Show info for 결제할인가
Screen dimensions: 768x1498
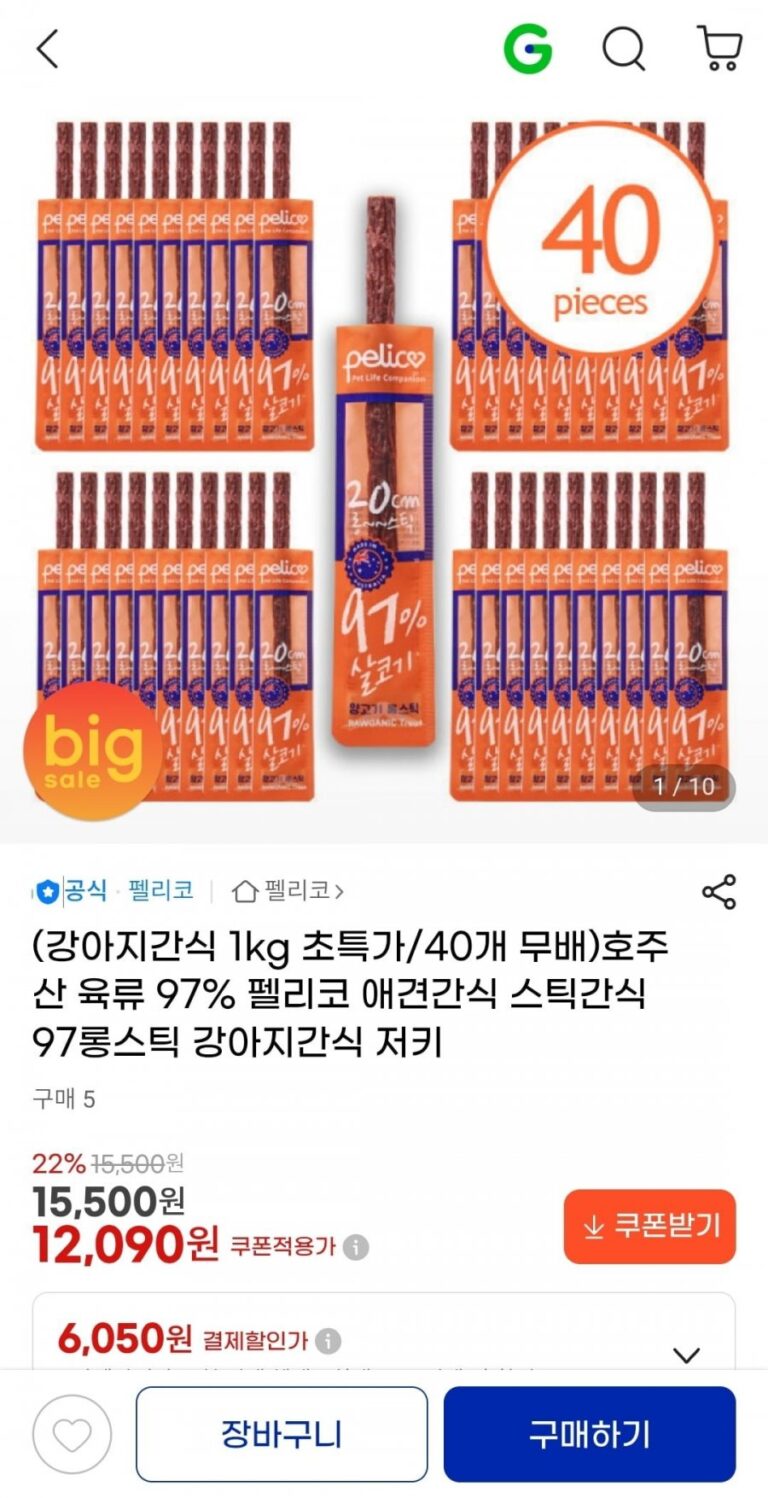[x=327, y=1341]
